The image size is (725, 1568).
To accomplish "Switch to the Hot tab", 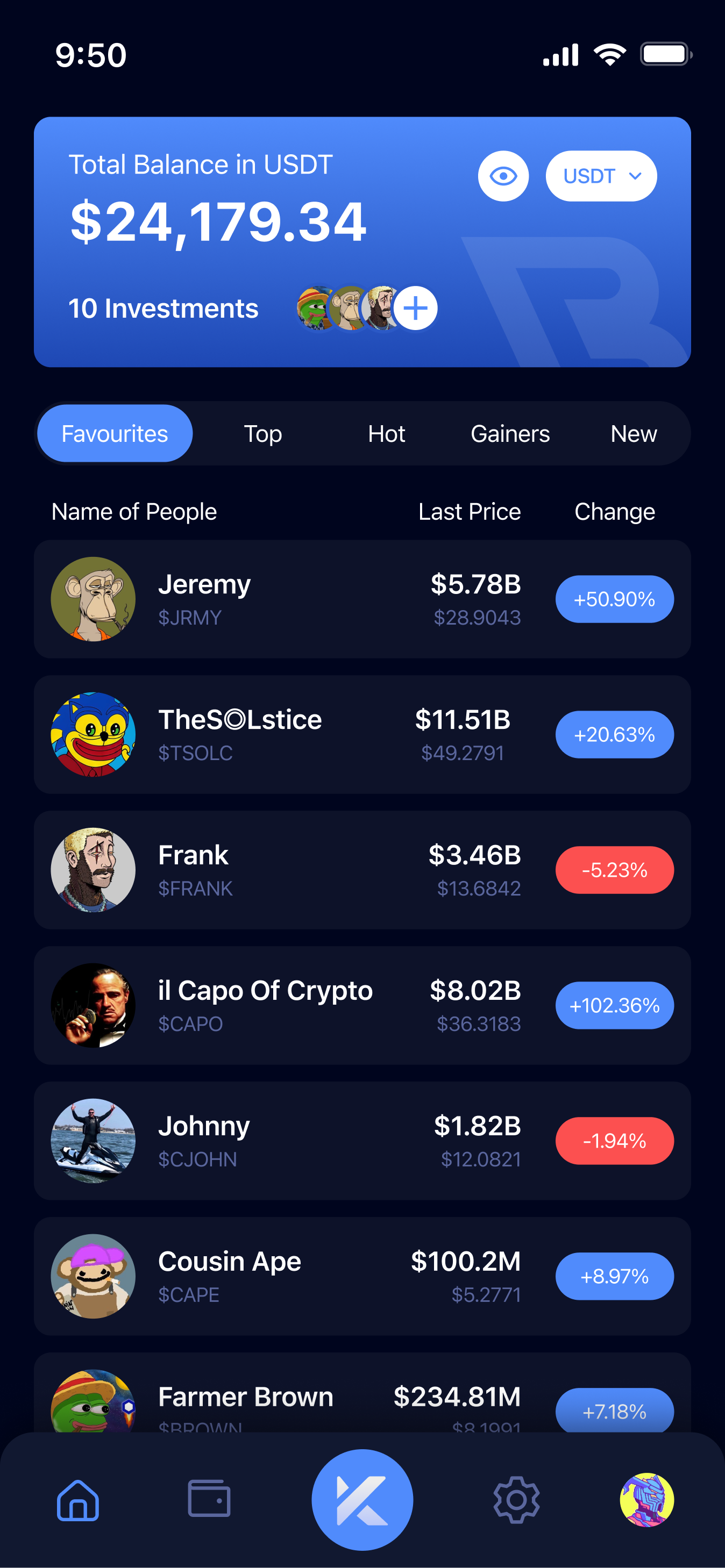I will pyautogui.click(x=386, y=433).
